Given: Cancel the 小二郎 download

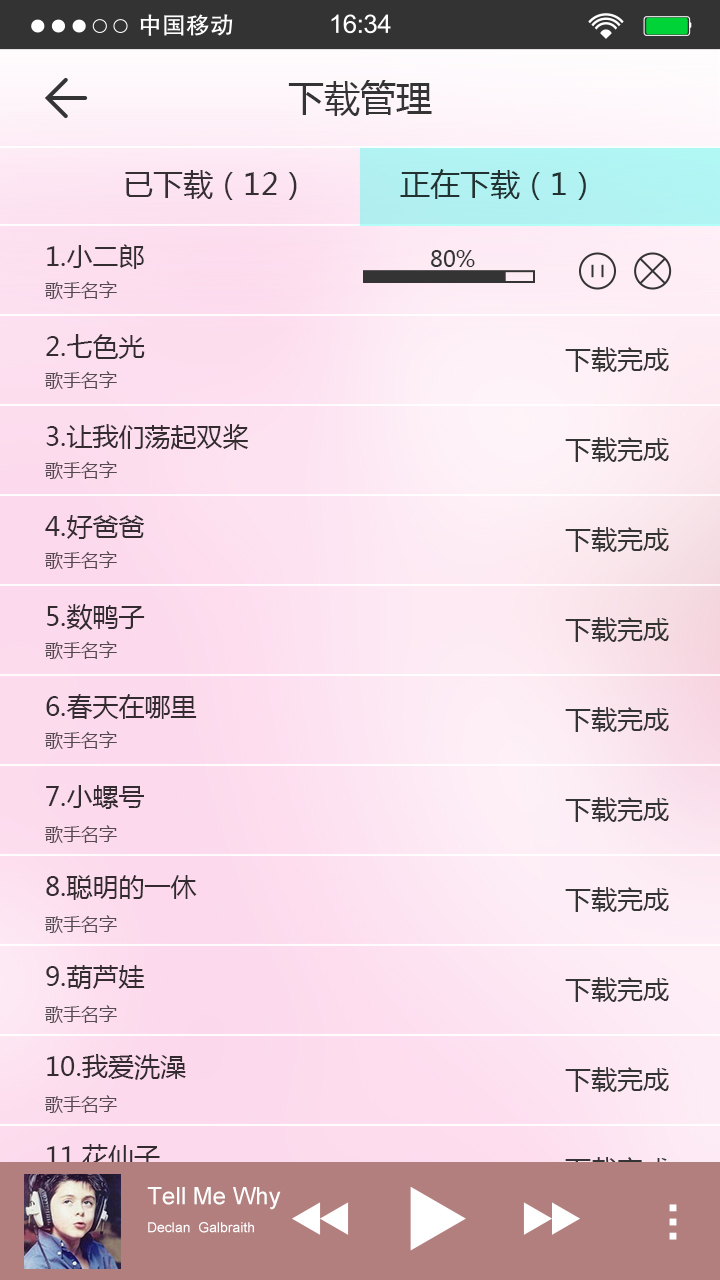Looking at the screenshot, I should 653,271.
